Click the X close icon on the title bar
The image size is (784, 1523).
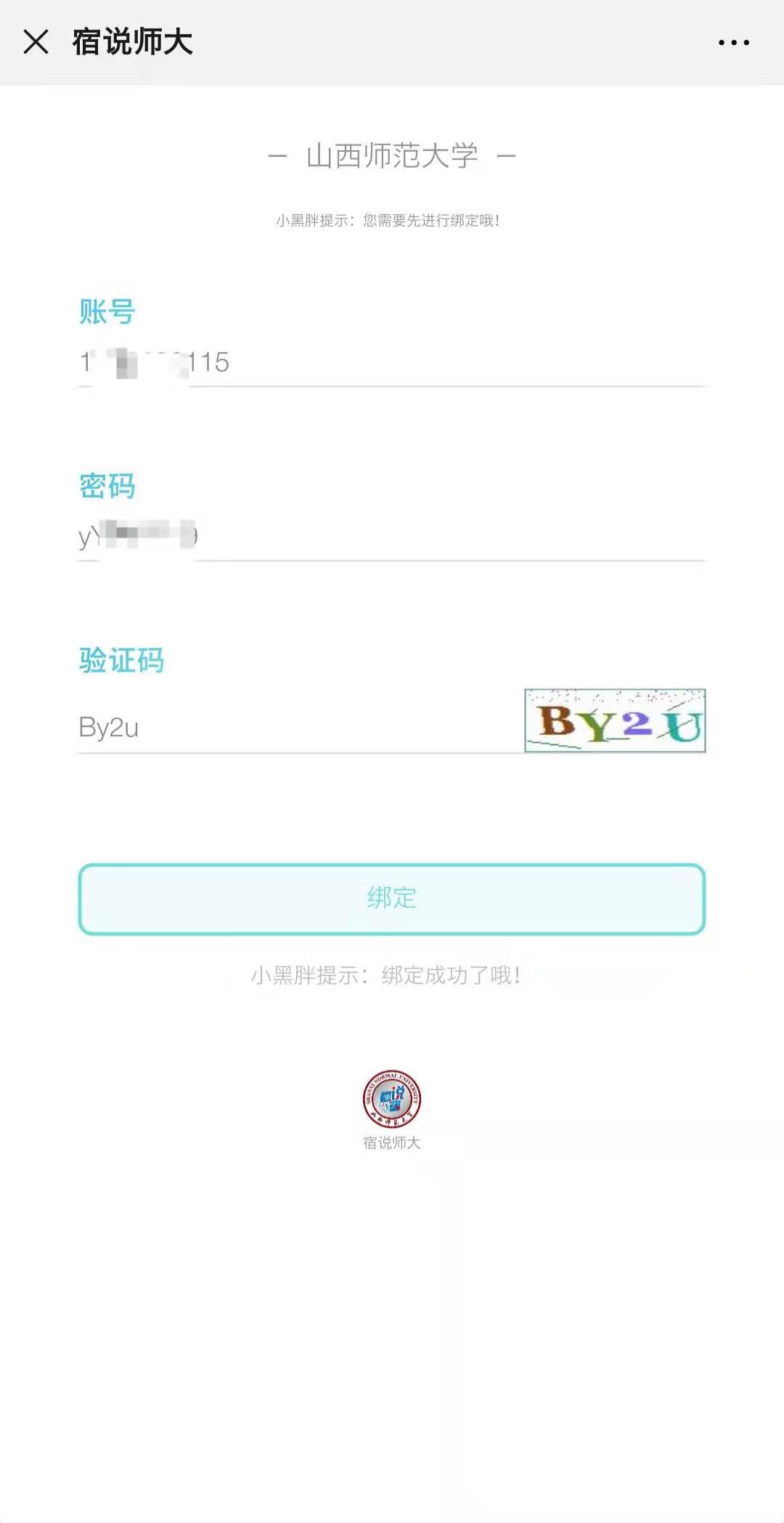point(34,41)
